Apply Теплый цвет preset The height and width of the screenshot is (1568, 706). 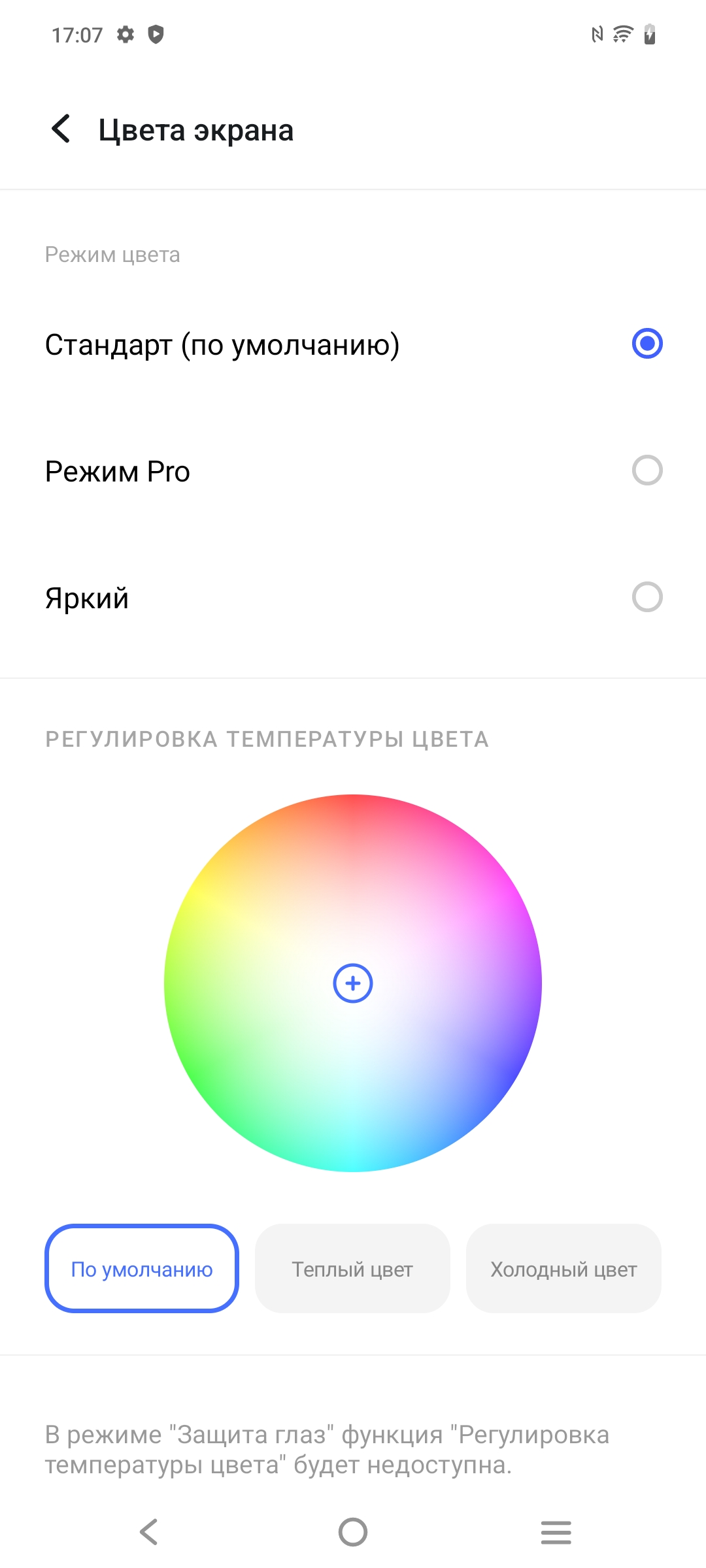click(x=352, y=1269)
